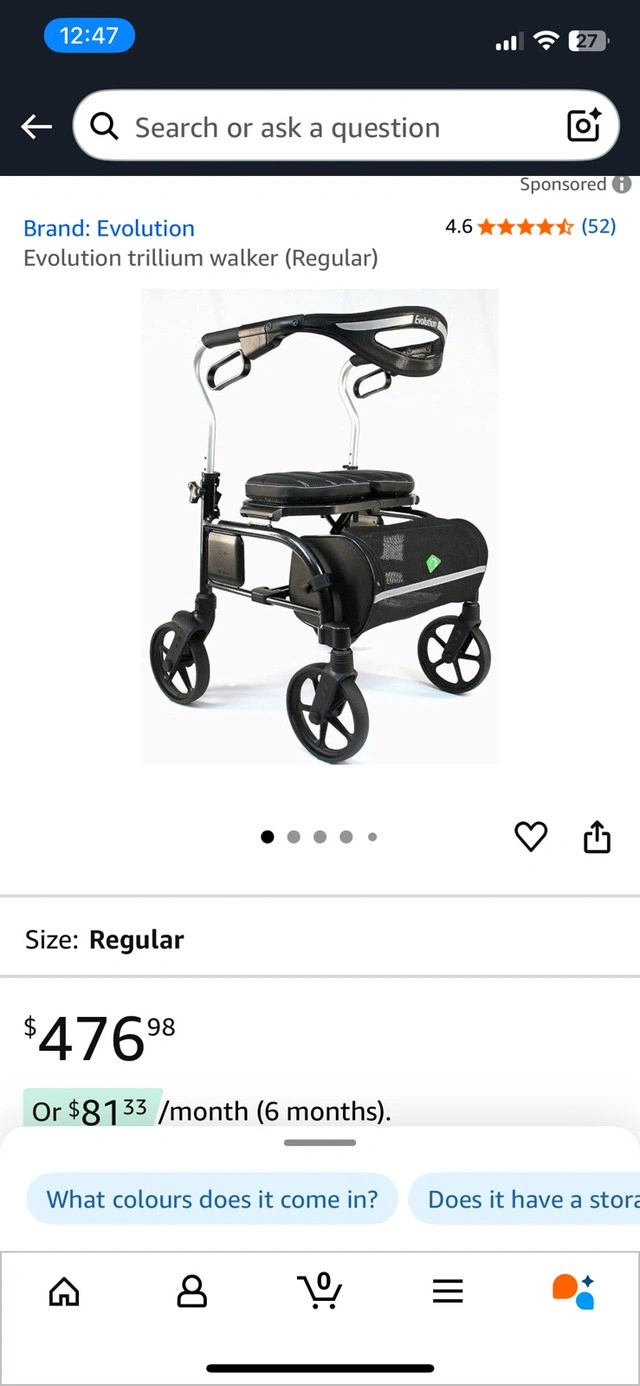
Task: View the 52 customer ratings
Action: [598, 226]
